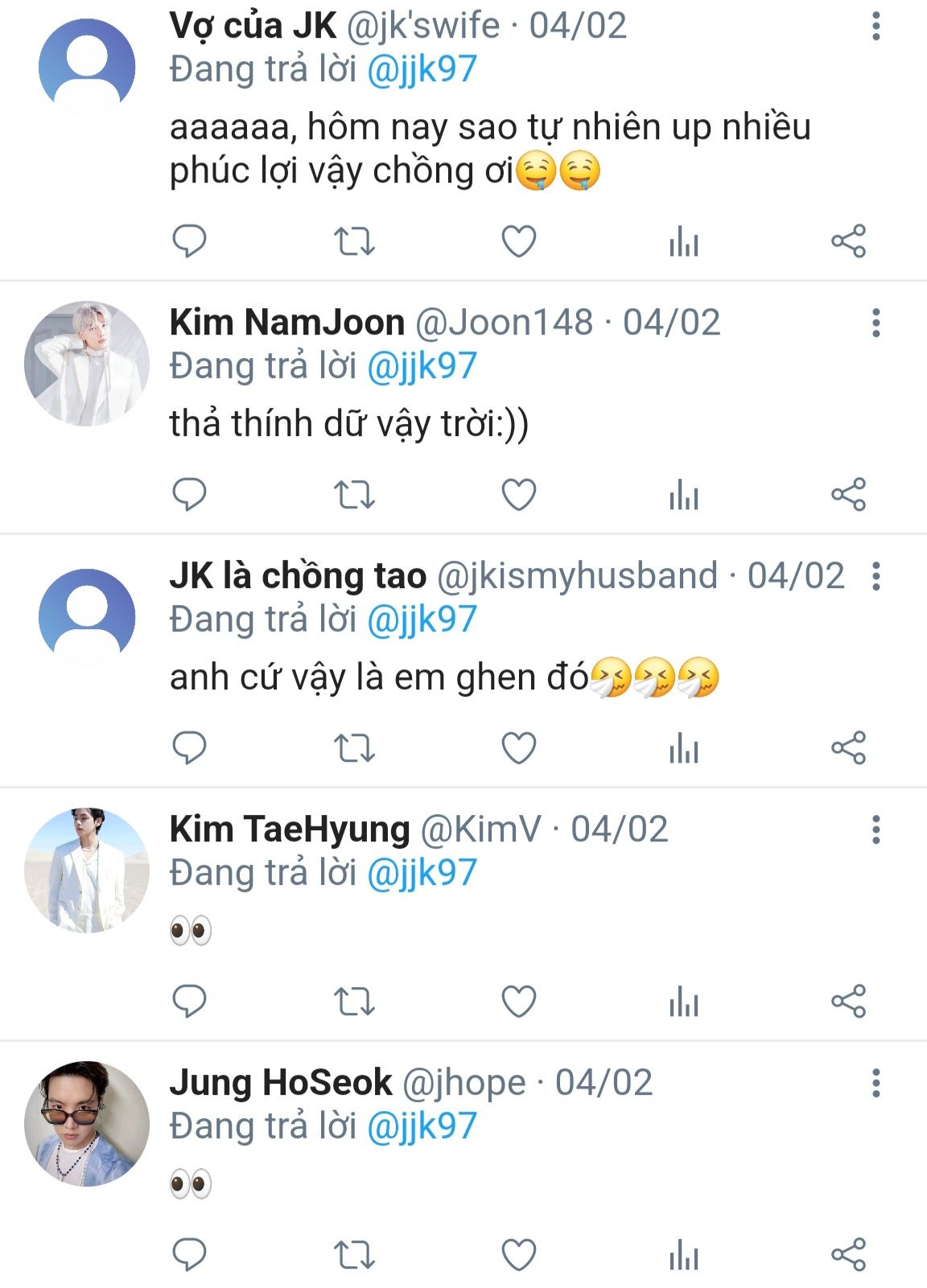
Task: Retweet Jung HoSeok's reply
Action: coord(354,1255)
